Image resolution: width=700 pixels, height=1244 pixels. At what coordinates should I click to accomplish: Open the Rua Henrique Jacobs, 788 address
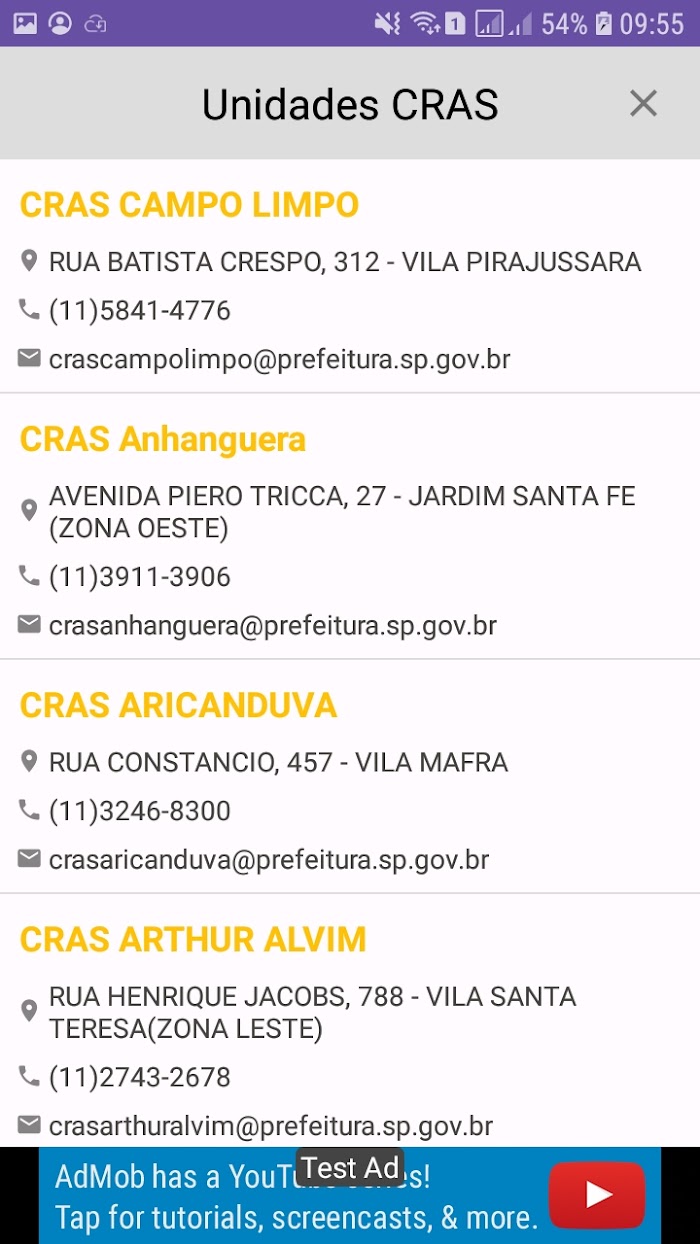(x=313, y=1012)
